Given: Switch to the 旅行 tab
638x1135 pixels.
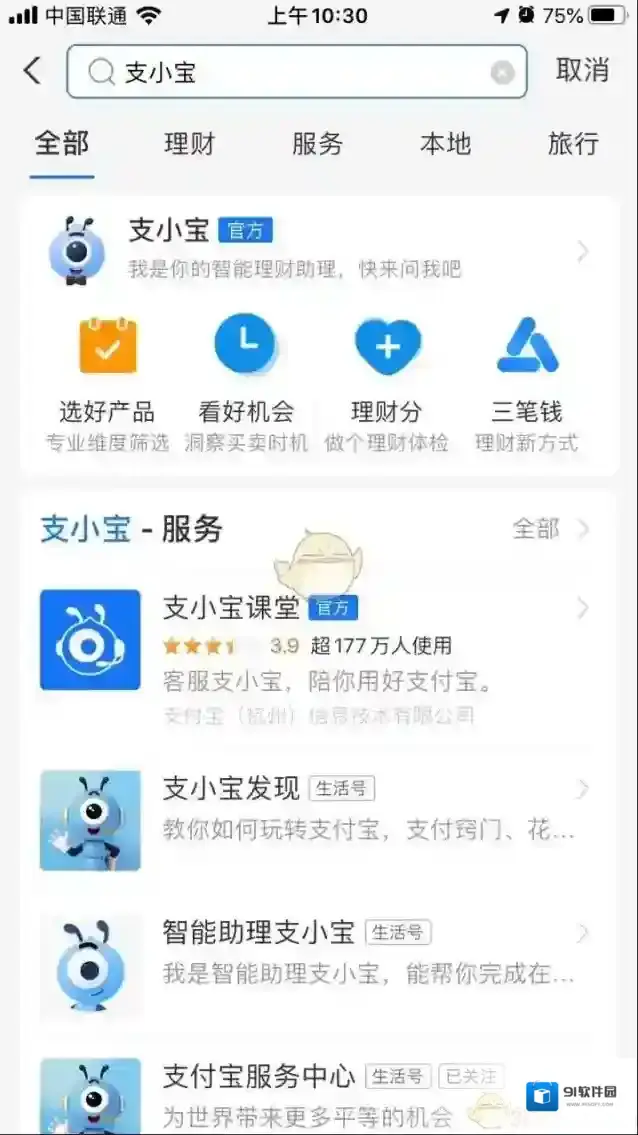Looking at the screenshot, I should [573, 144].
